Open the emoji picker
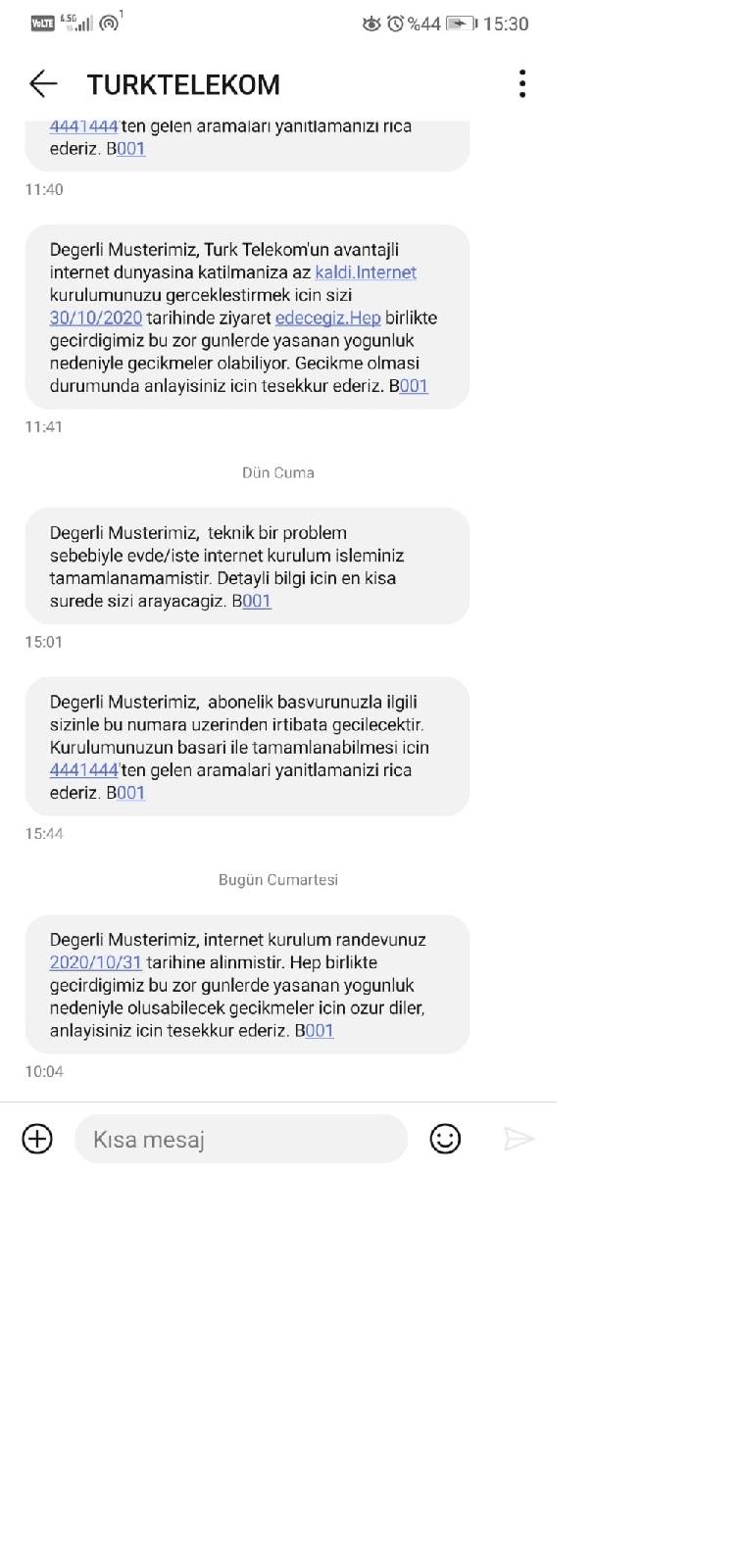This screenshot has width=742, height=1568. (x=445, y=1139)
